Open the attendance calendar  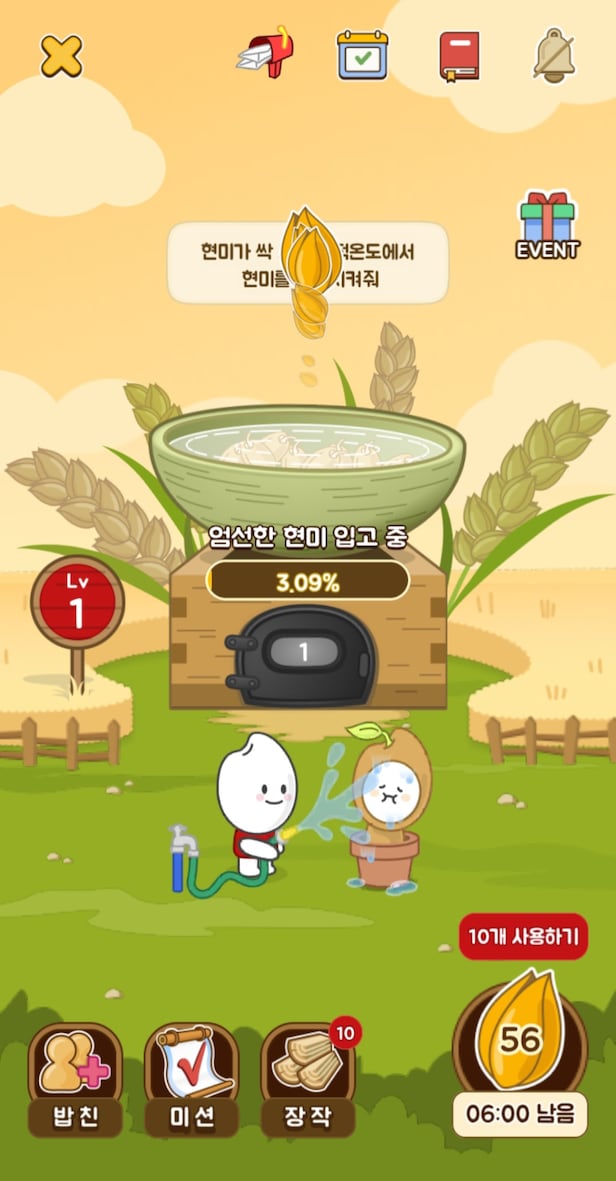[x=361, y=54]
